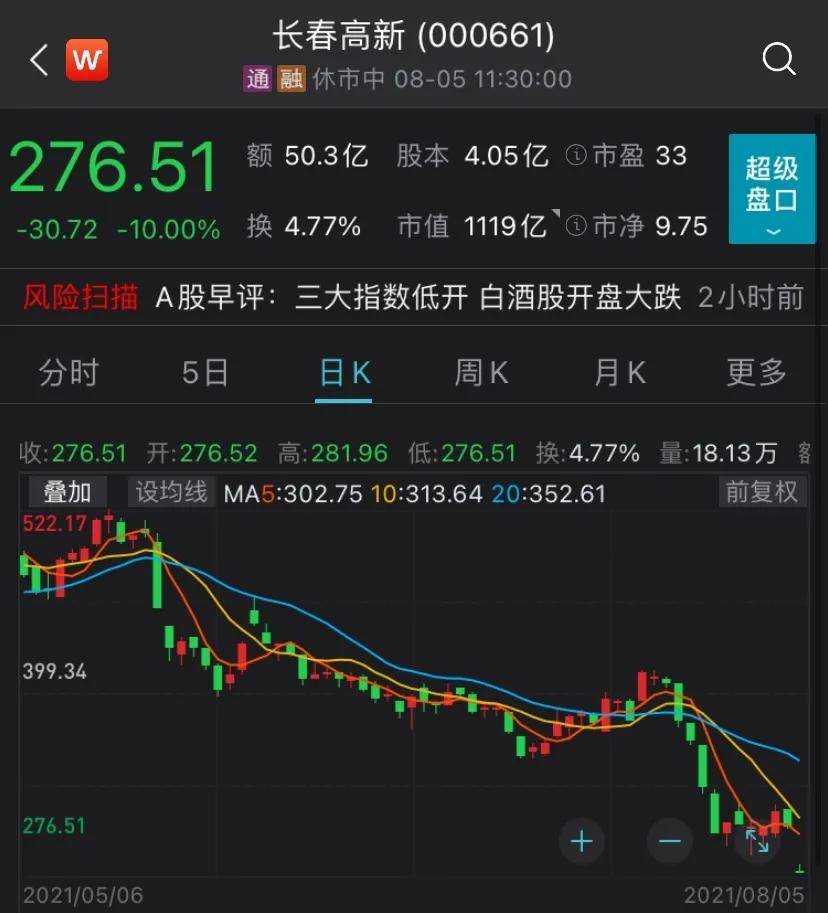
Task: Change the 前复权 adjustment mode
Action: (x=762, y=492)
